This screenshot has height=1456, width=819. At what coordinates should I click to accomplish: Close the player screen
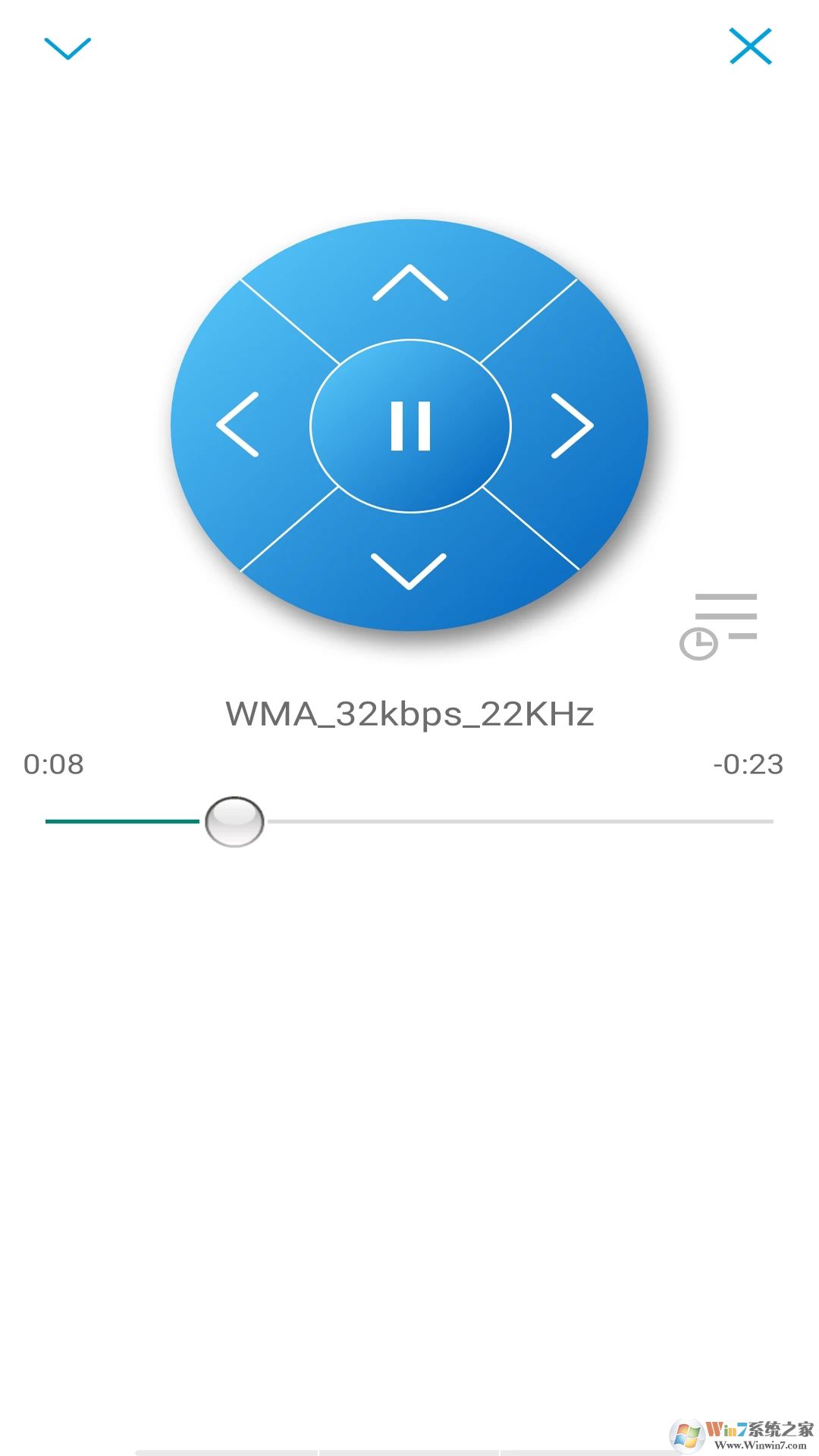coord(750,46)
